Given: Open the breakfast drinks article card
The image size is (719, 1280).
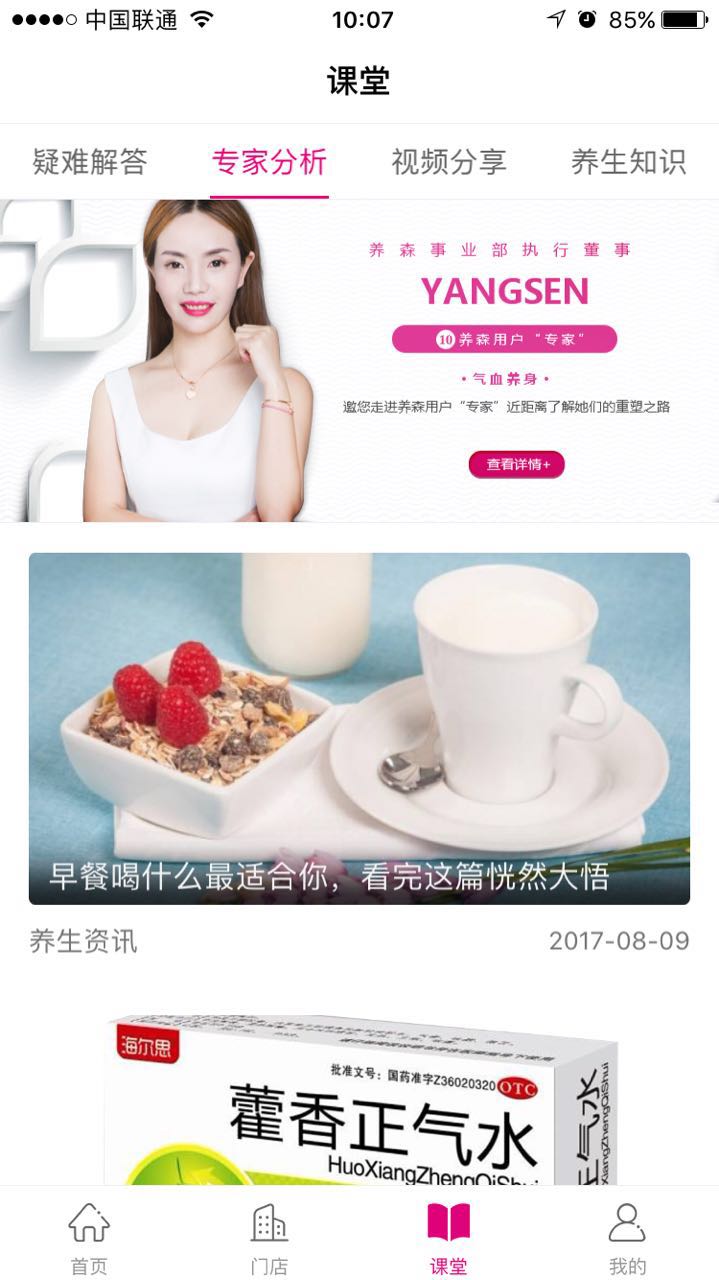Looking at the screenshot, I should coord(359,728).
